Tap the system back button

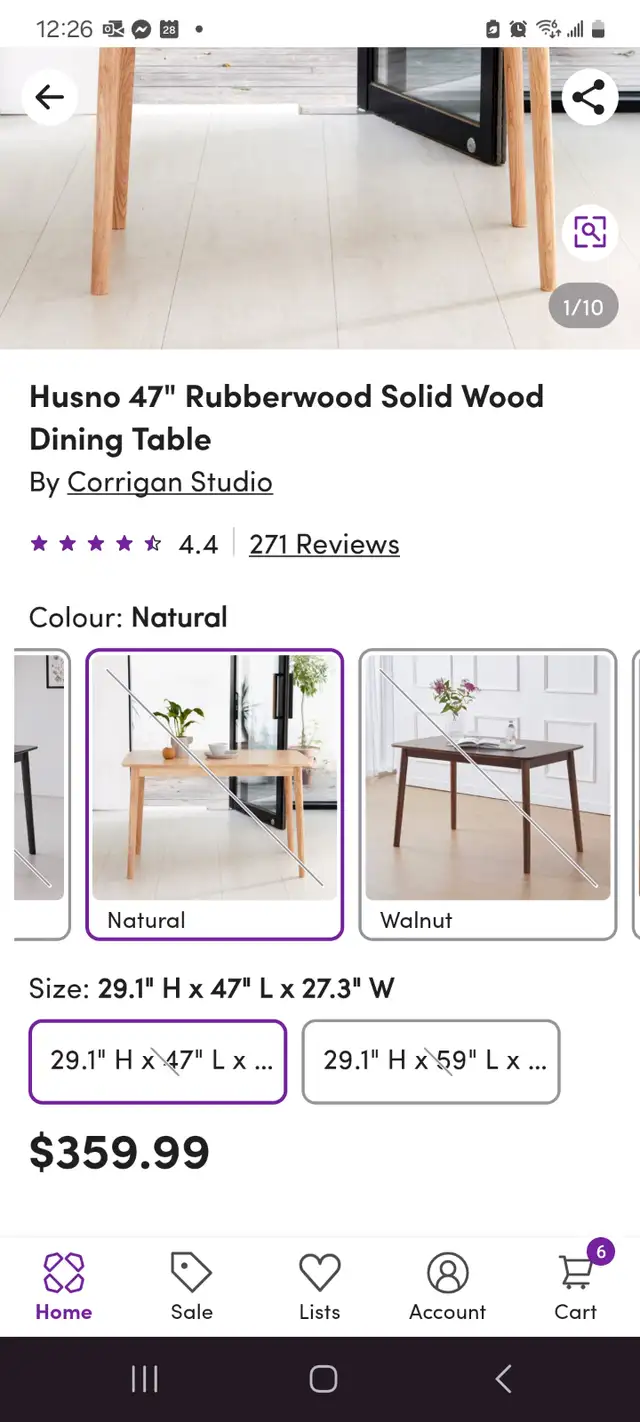click(x=503, y=1379)
